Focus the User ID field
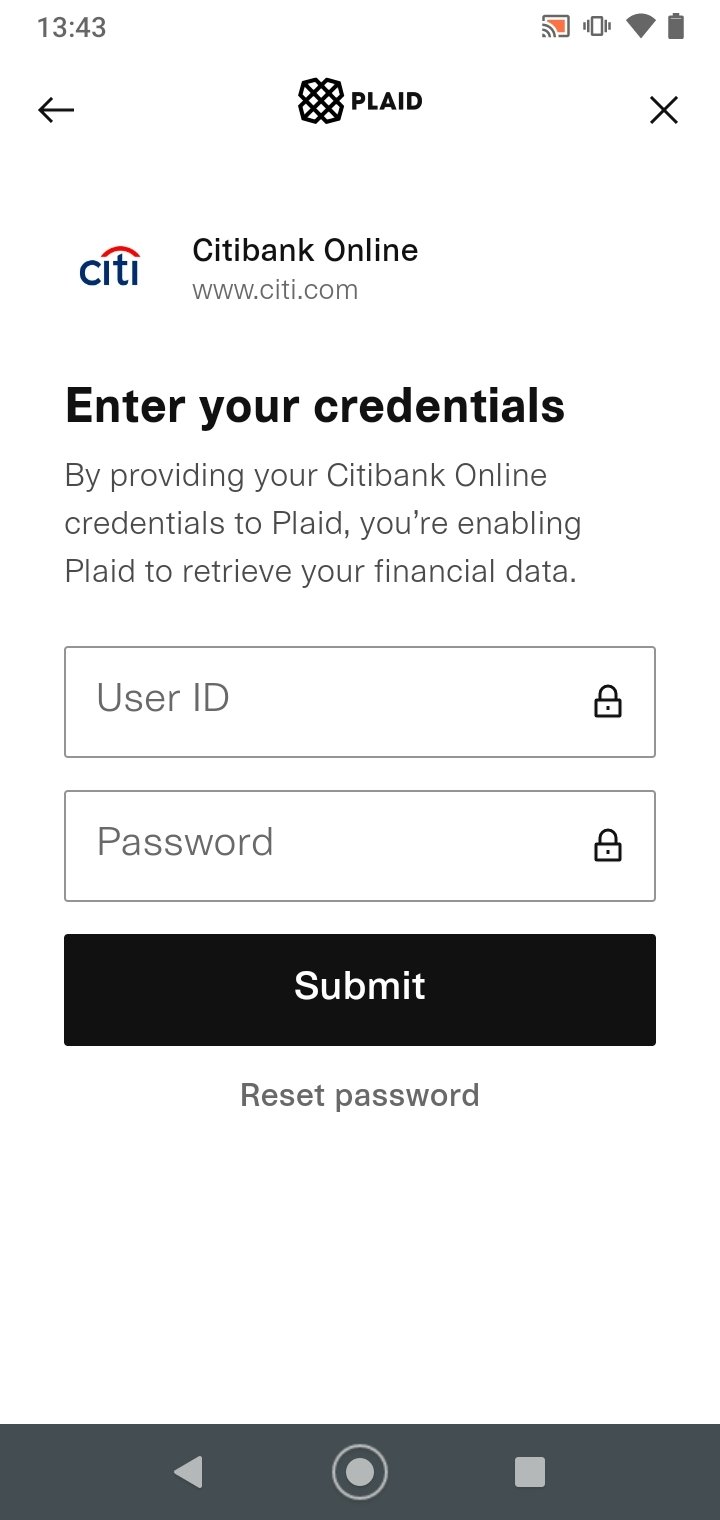This screenshot has height=1520, width=720. (360, 702)
